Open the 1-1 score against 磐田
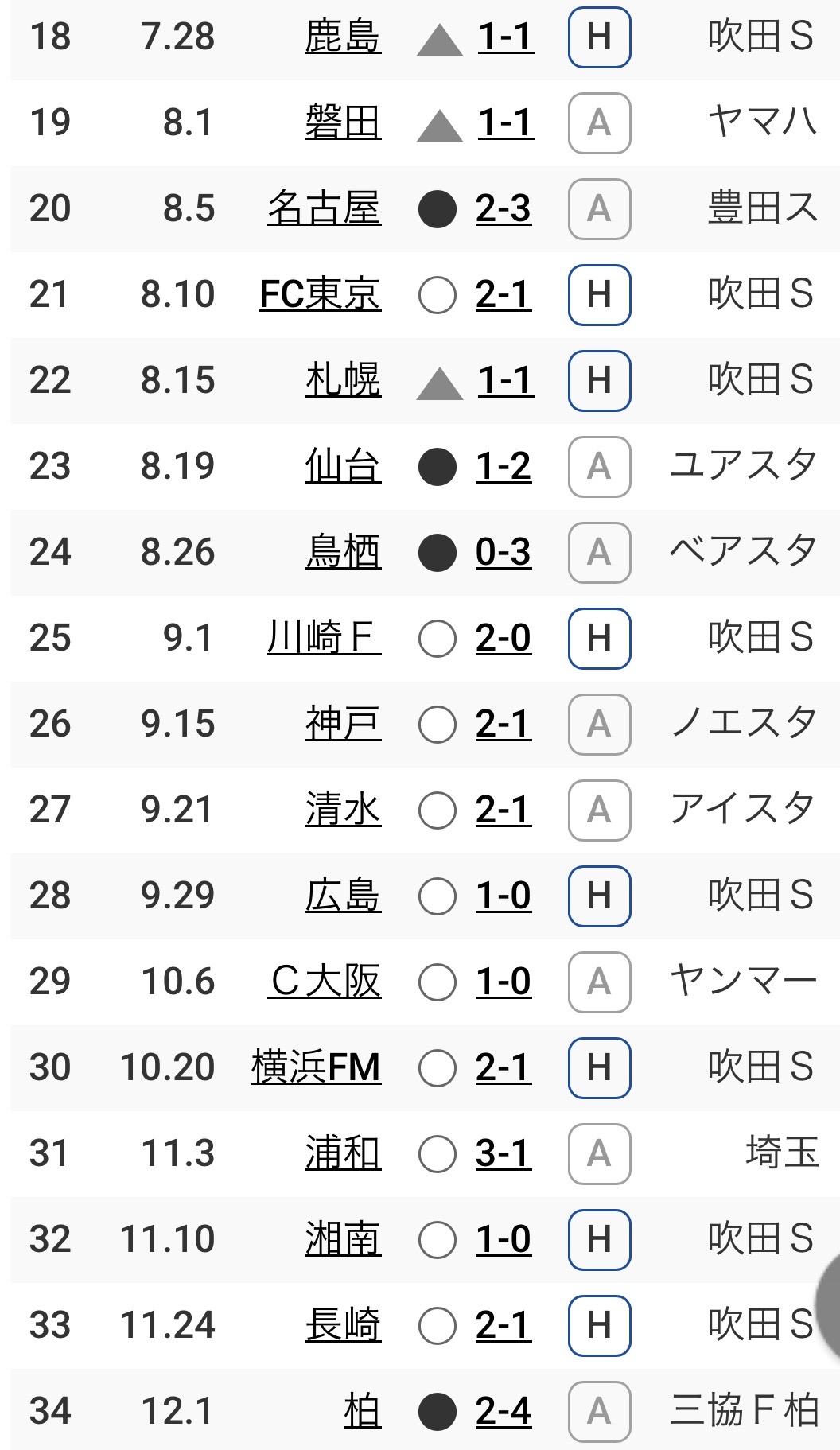The width and height of the screenshot is (840, 1450). point(506,122)
